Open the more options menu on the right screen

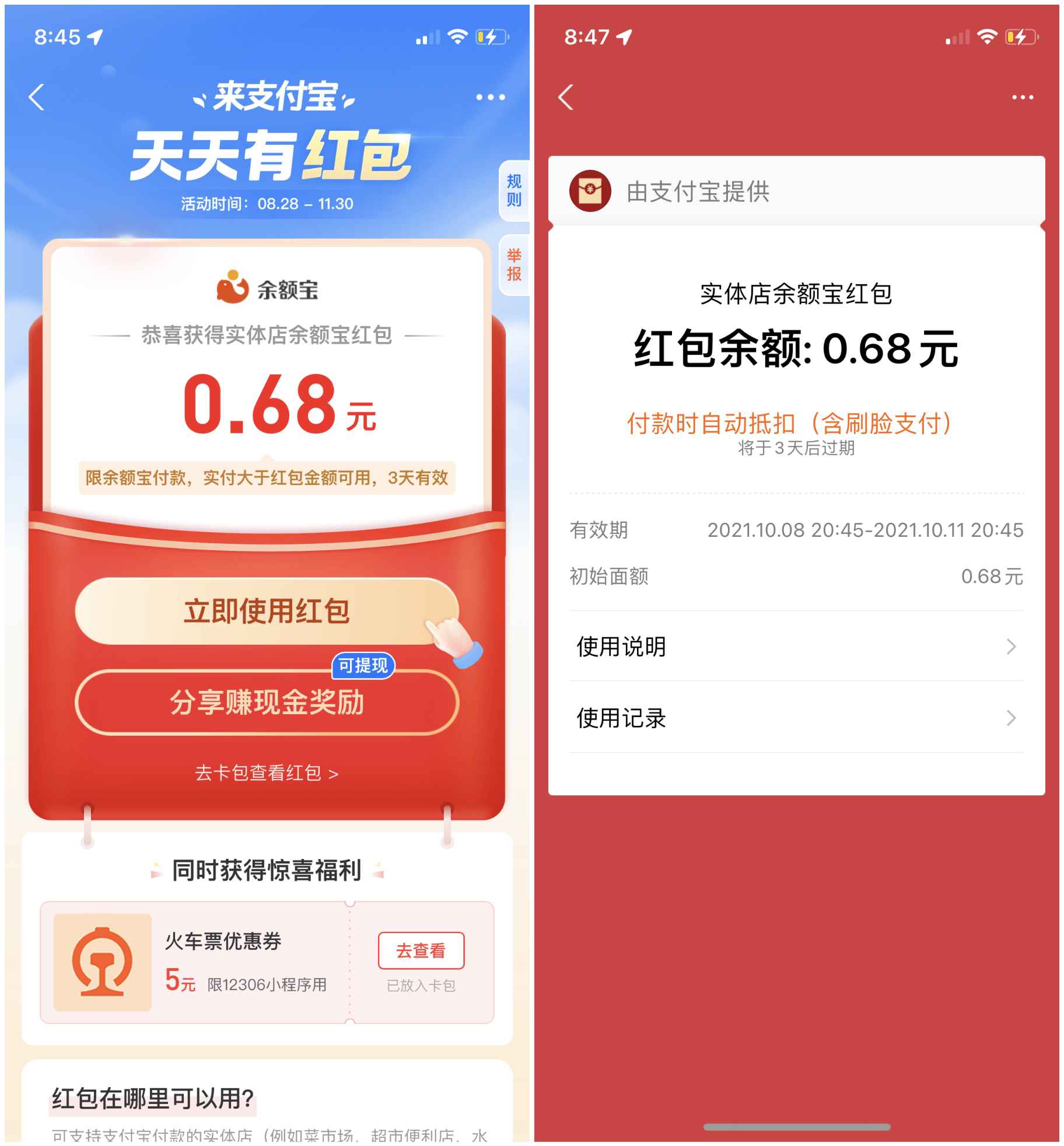tap(1021, 97)
